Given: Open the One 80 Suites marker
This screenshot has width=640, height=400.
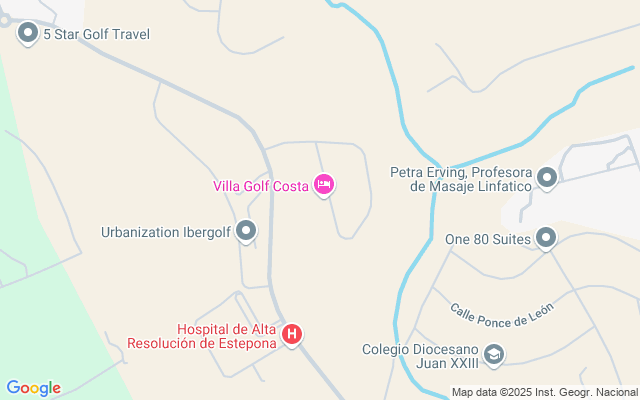Looking at the screenshot, I should point(546,238).
